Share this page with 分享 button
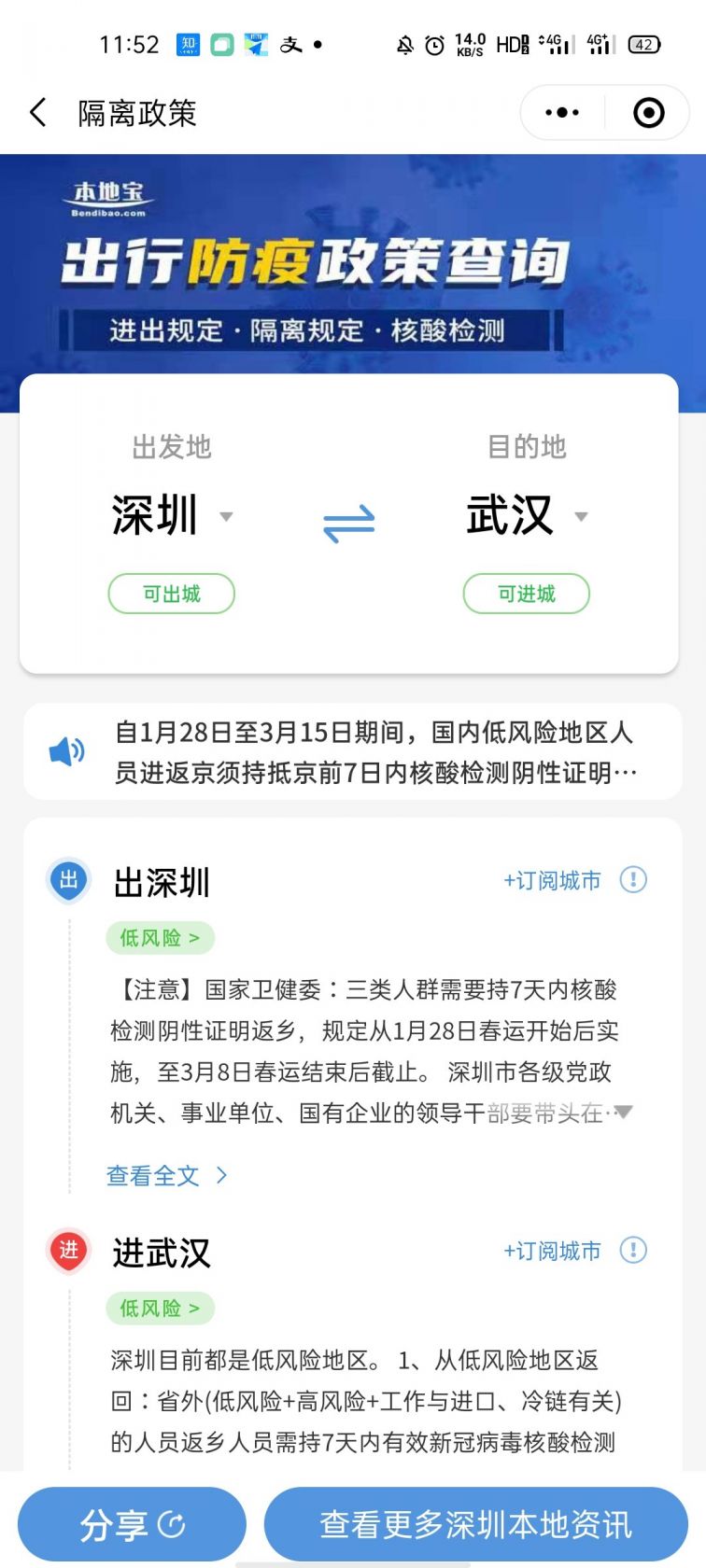Image resolution: width=706 pixels, height=1568 pixels. coord(132,1525)
